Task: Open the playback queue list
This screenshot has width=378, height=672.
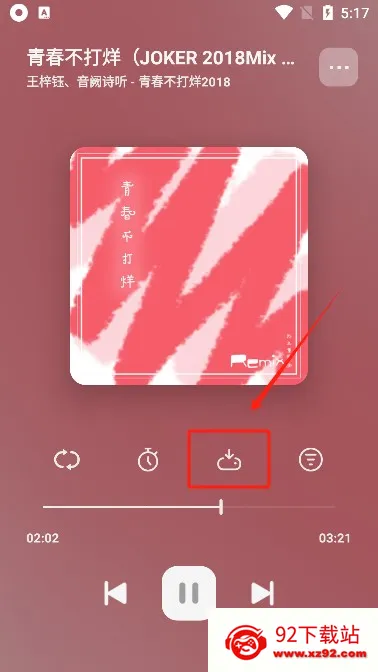Action: 311,460
